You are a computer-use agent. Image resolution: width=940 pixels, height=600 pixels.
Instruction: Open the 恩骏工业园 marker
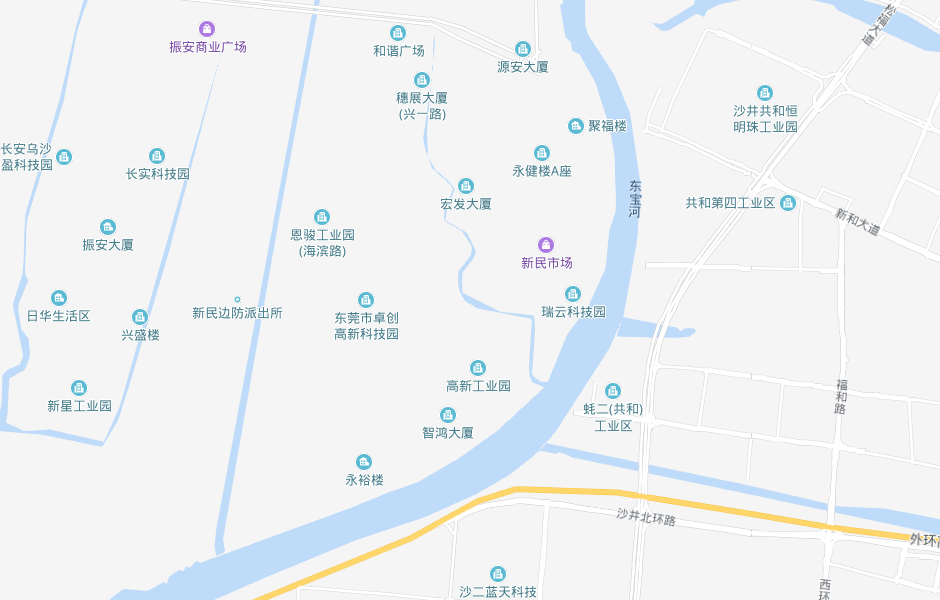click(x=322, y=217)
